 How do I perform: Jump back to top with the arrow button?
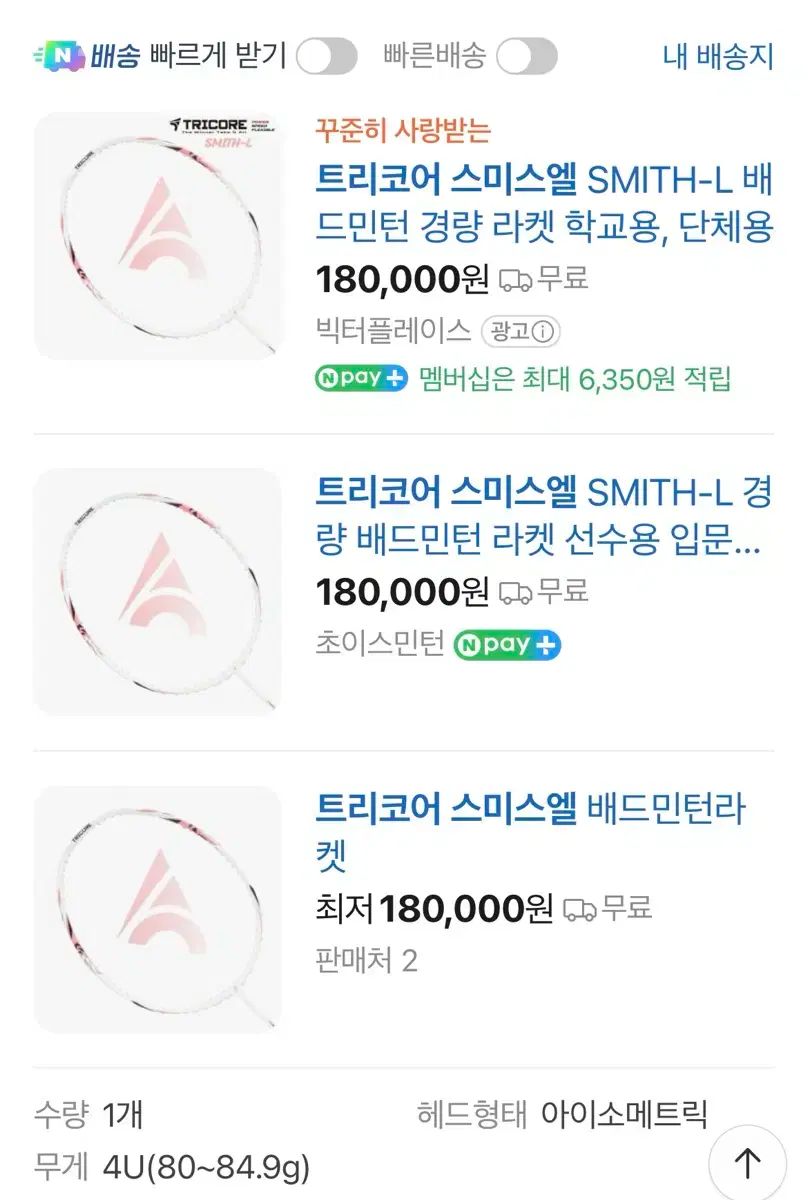click(747, 1162)
